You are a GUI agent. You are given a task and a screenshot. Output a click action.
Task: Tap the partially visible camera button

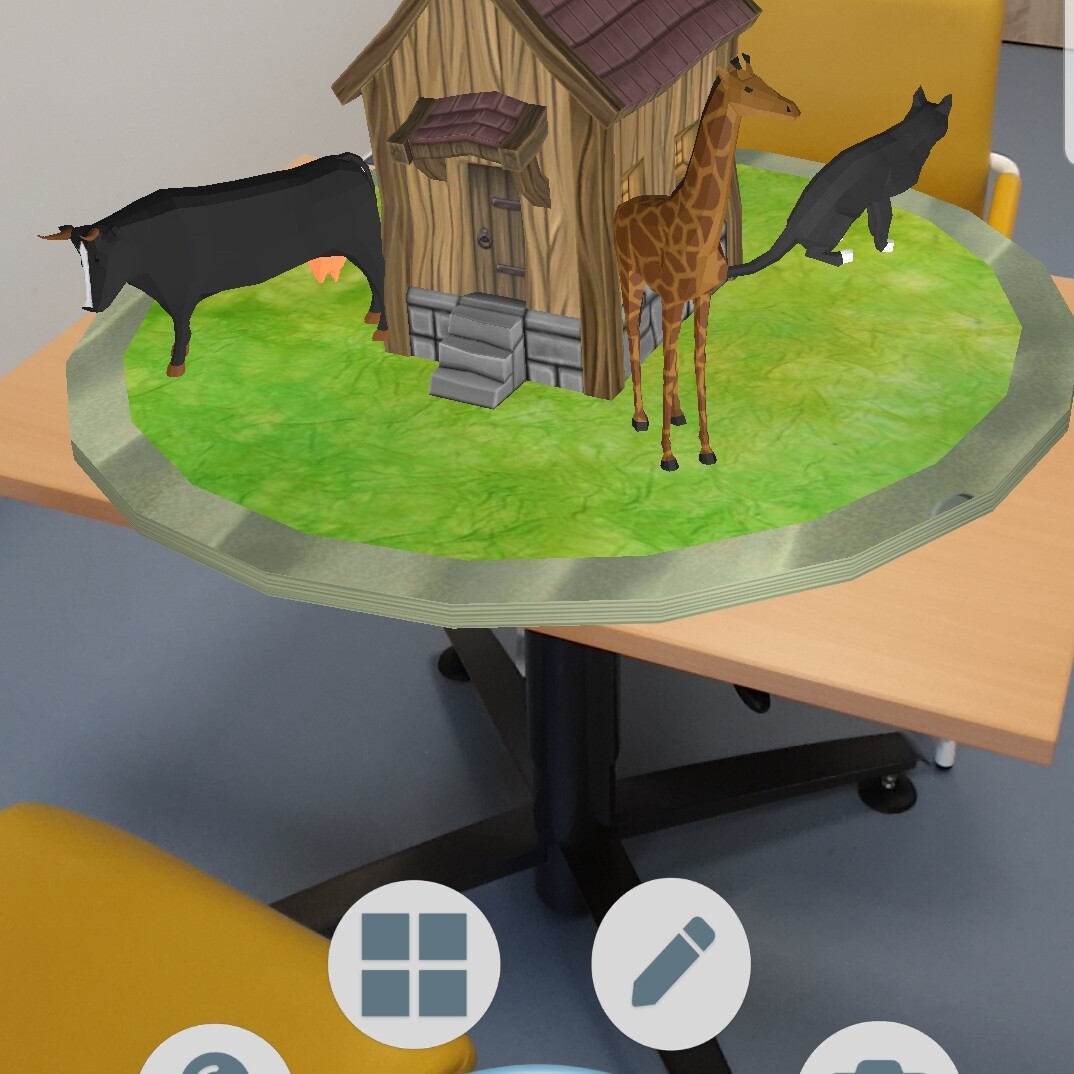[878, 1053]
